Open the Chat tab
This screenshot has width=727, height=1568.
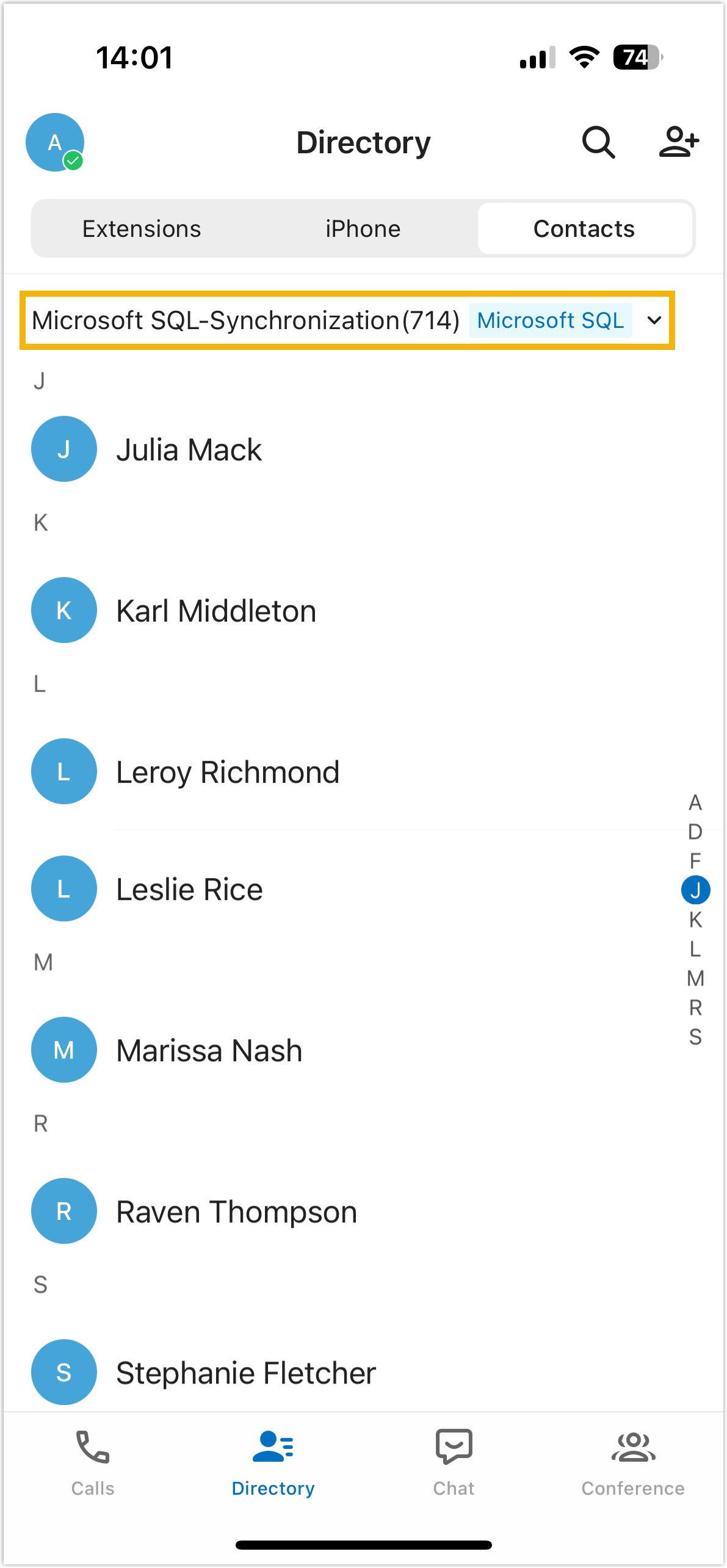(454, 1461)
